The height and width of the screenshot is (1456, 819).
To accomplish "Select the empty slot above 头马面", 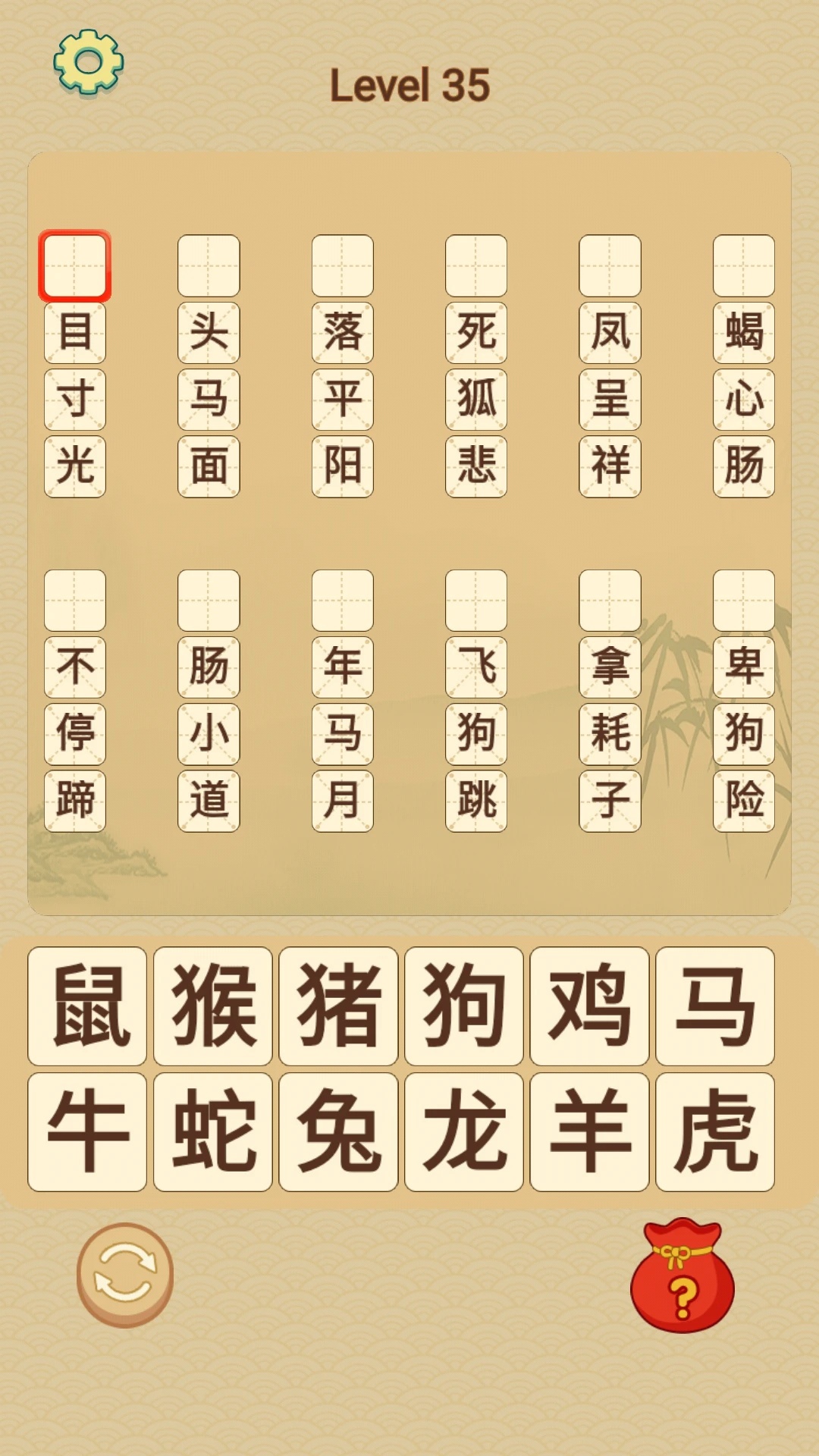I will pyautogui.click(x=209, y=265).
